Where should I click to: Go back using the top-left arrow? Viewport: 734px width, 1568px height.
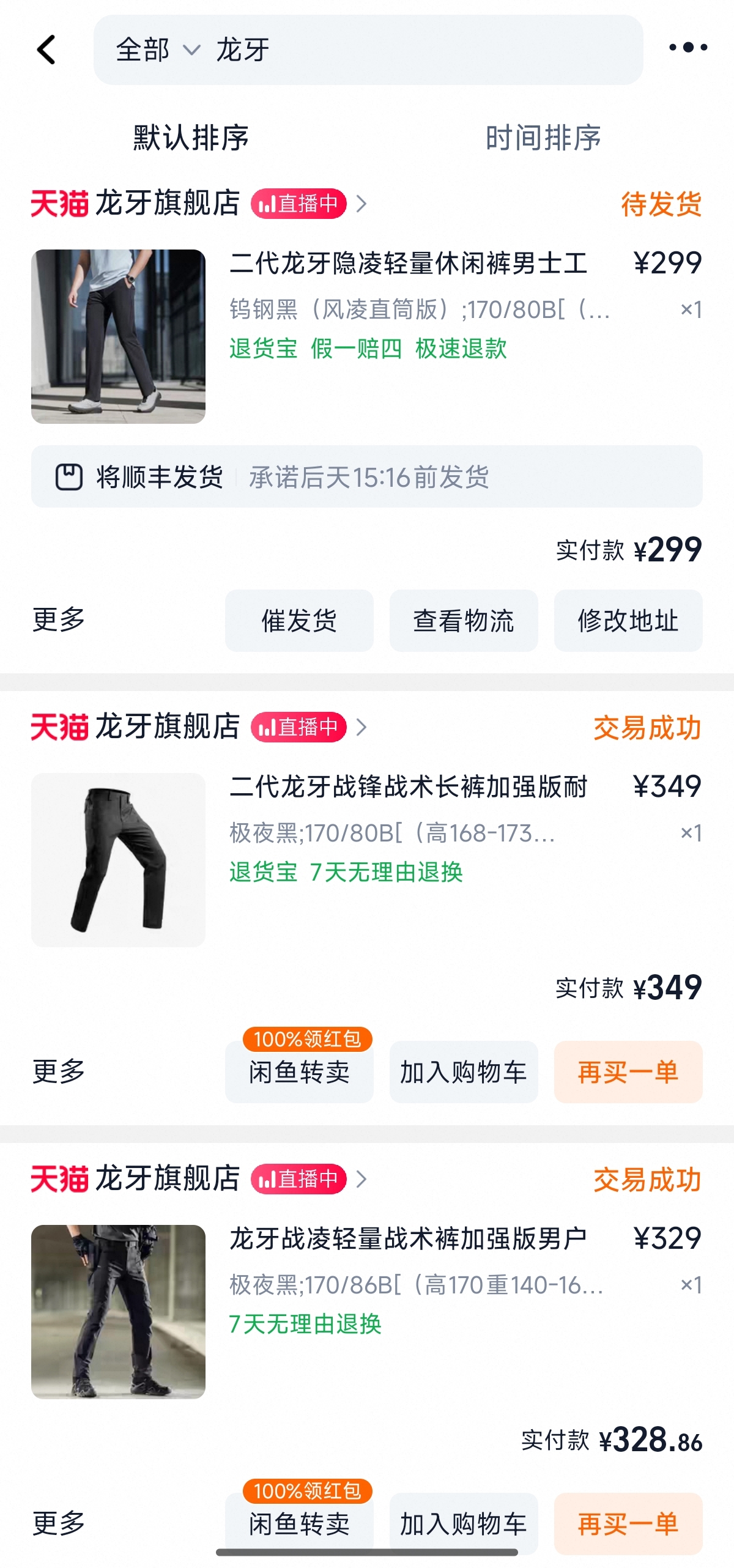[46, 50]
